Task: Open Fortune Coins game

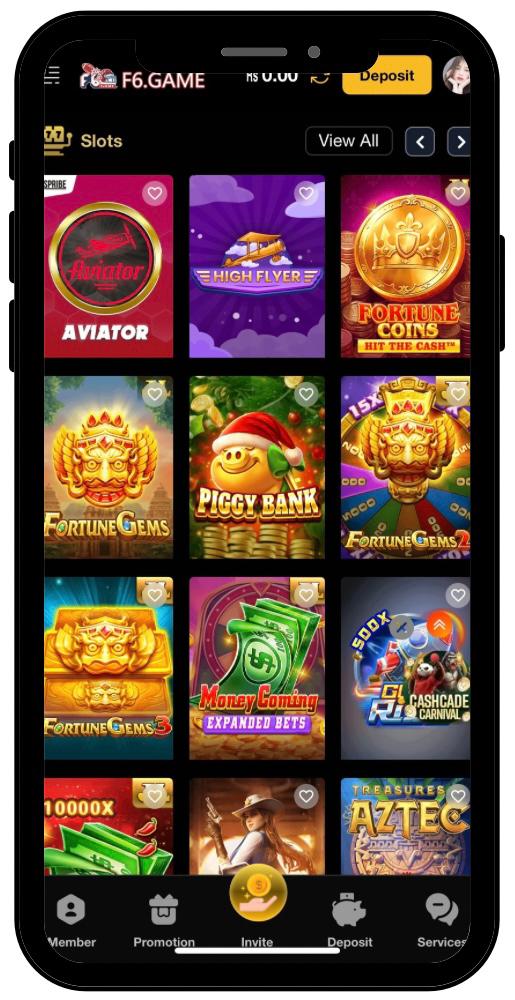Action: [405, 266]
